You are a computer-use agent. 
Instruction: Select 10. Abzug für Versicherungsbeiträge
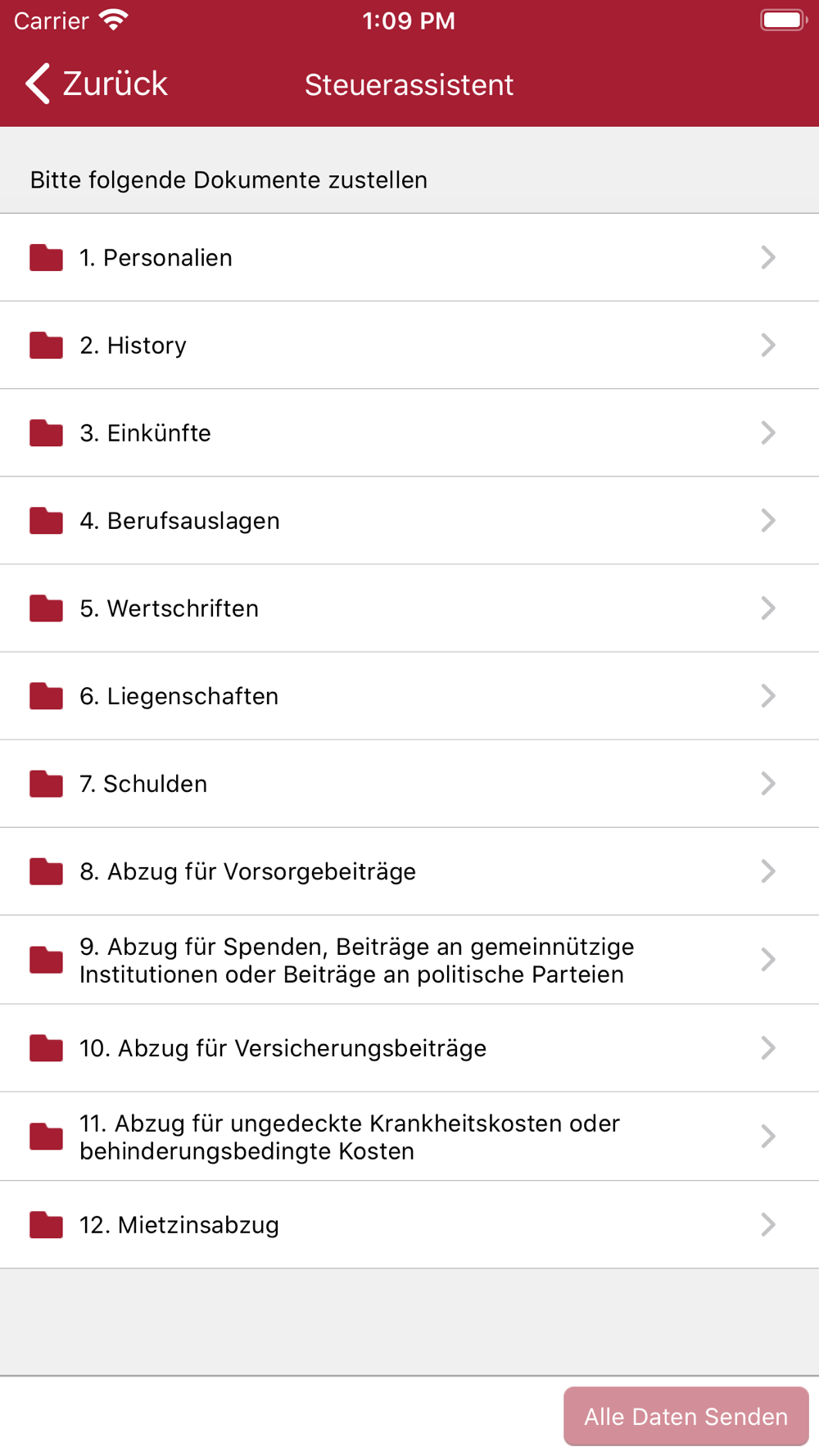point(409,1048)
